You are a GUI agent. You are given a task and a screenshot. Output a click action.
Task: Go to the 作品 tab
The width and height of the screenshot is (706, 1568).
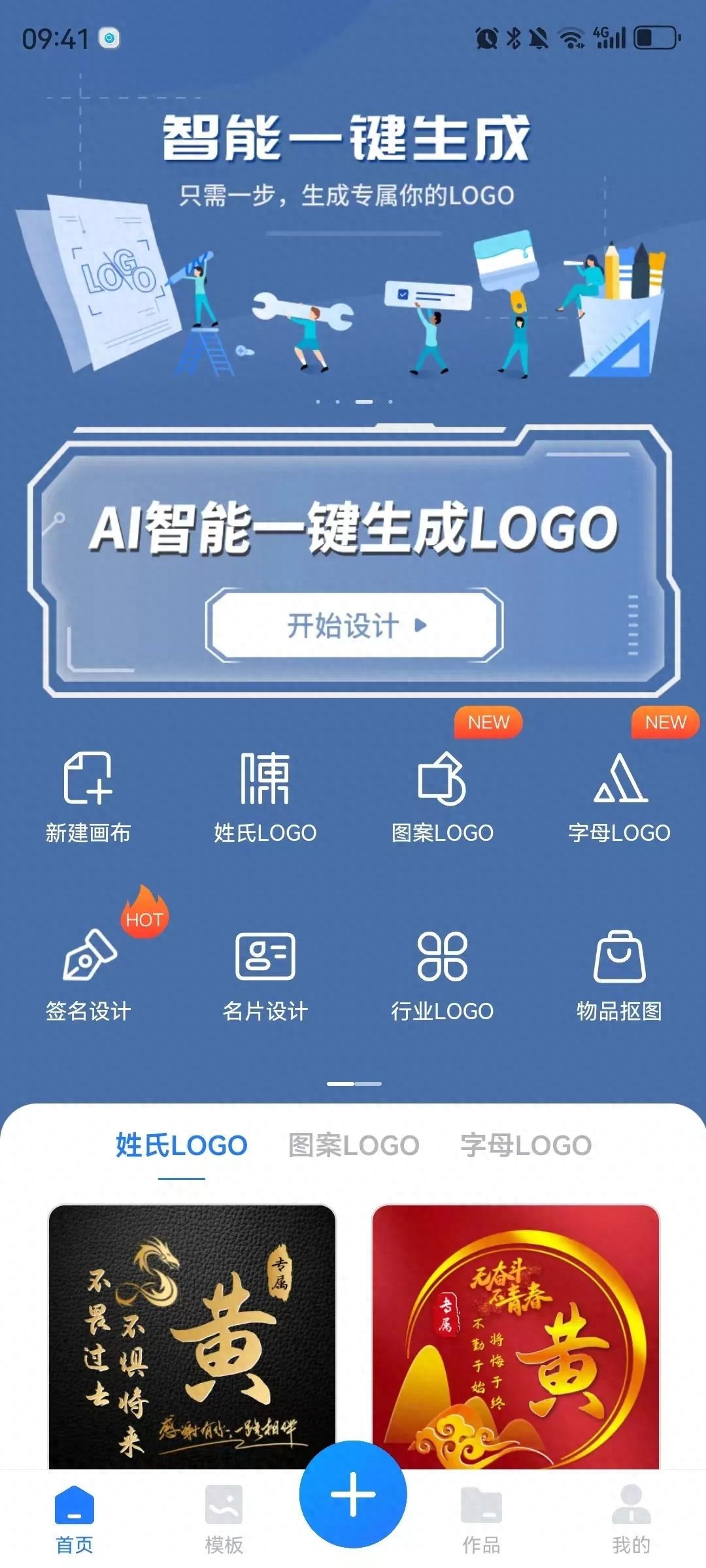pos(481,1518)
